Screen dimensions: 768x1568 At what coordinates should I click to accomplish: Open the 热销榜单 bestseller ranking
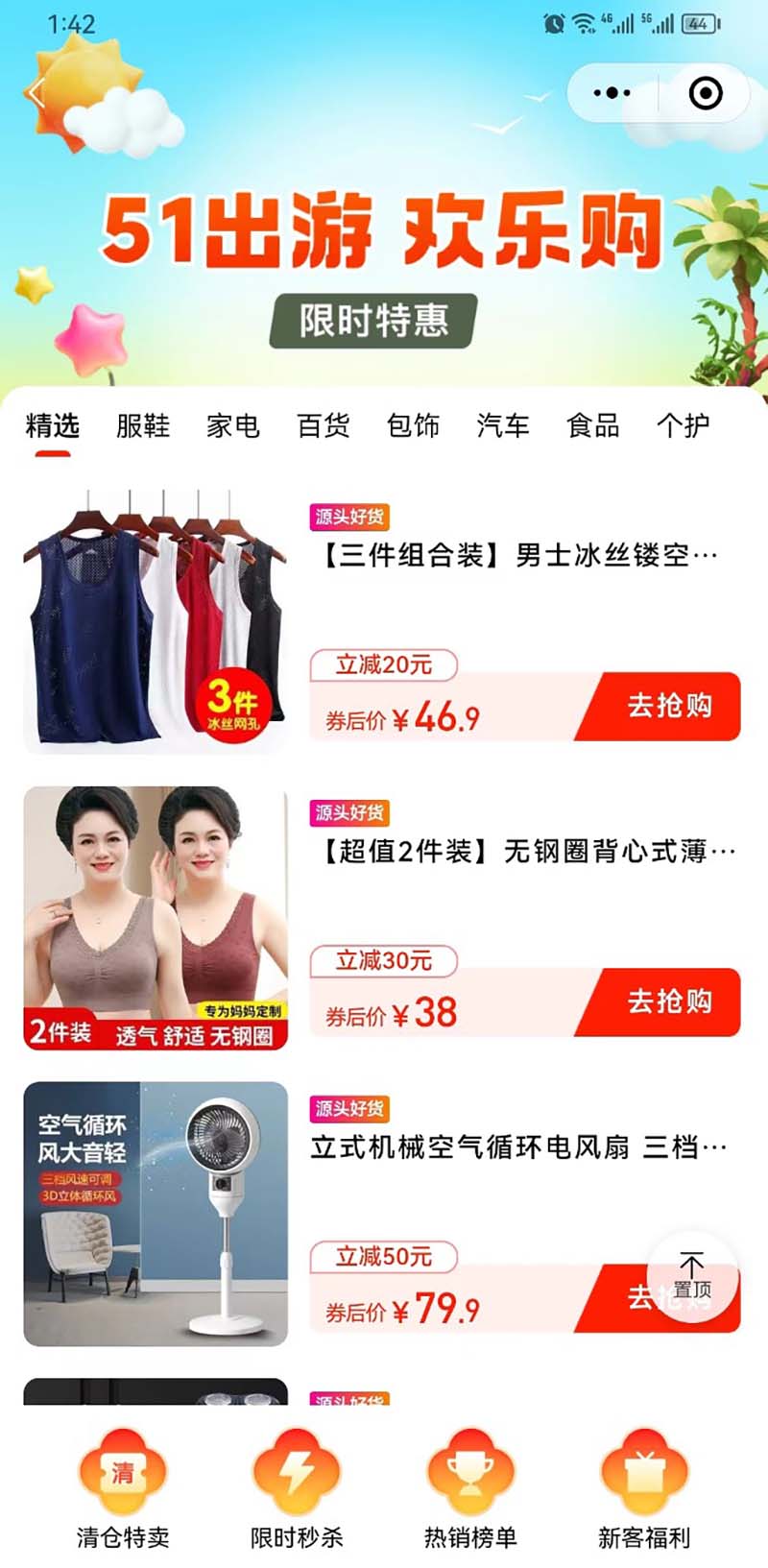470,1488
